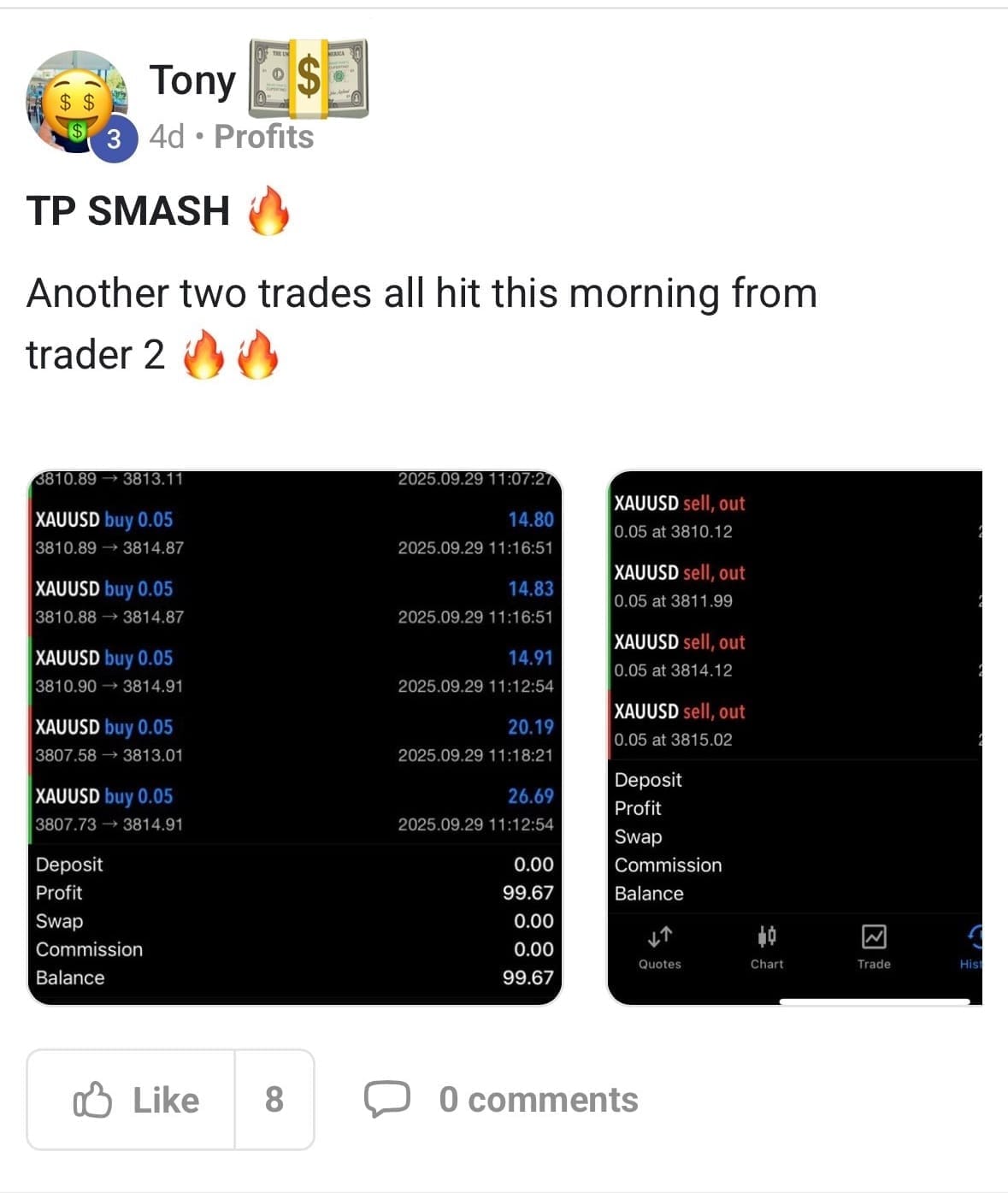
Task: Open the first trade history screenshot
Action: (295, 737)
